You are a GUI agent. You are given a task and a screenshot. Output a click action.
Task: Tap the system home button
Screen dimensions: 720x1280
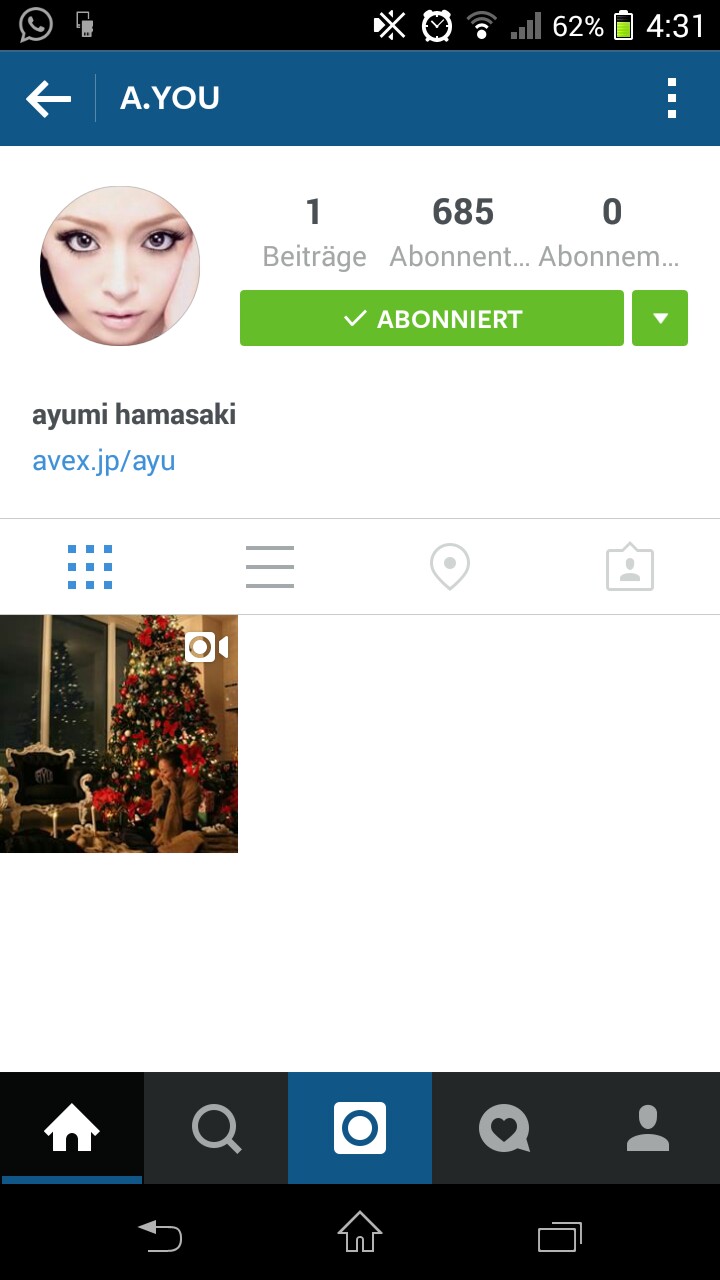click(x=360, y=1233)
